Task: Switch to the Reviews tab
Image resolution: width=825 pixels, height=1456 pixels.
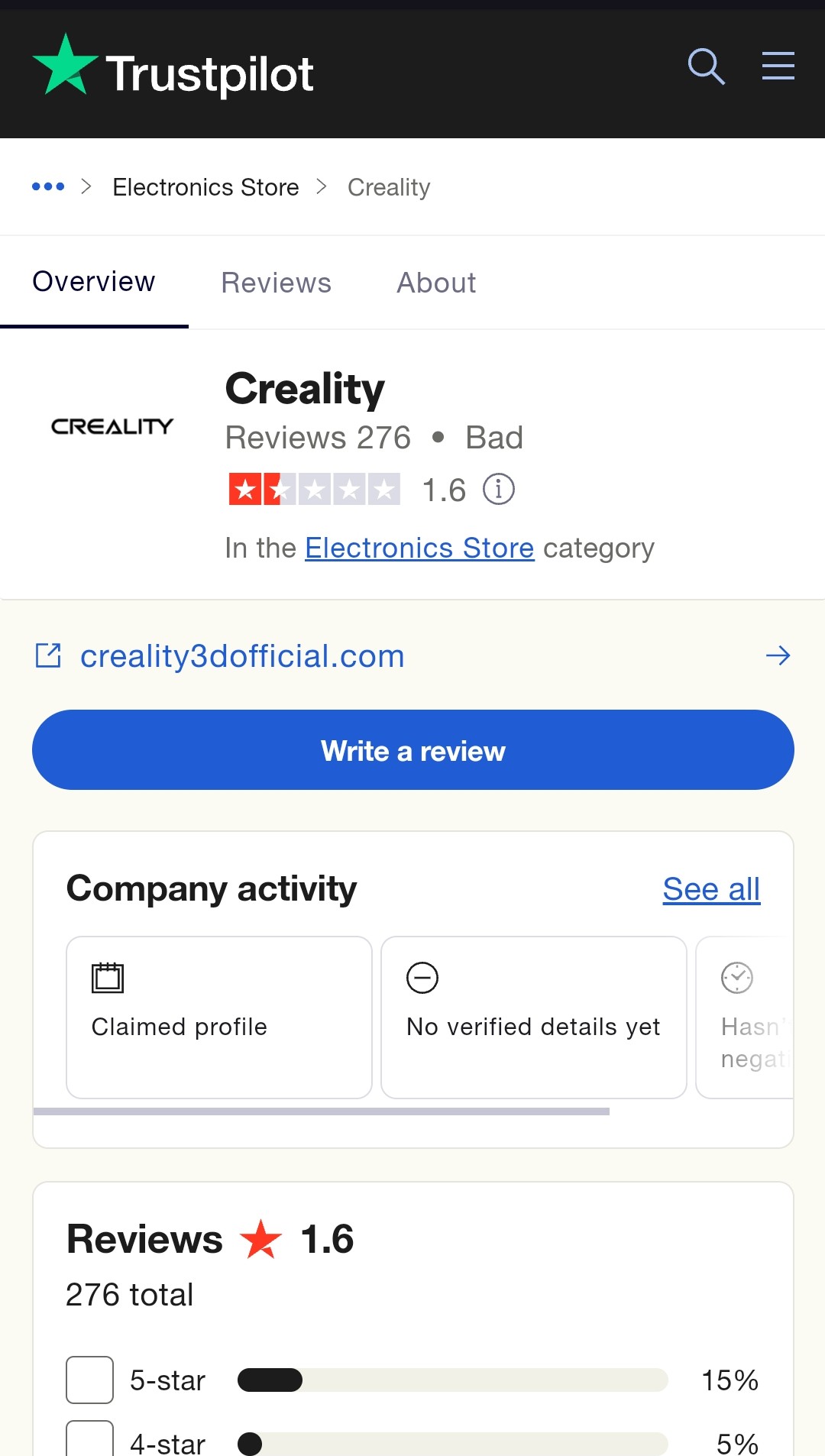Action: [x=276, y=283]
